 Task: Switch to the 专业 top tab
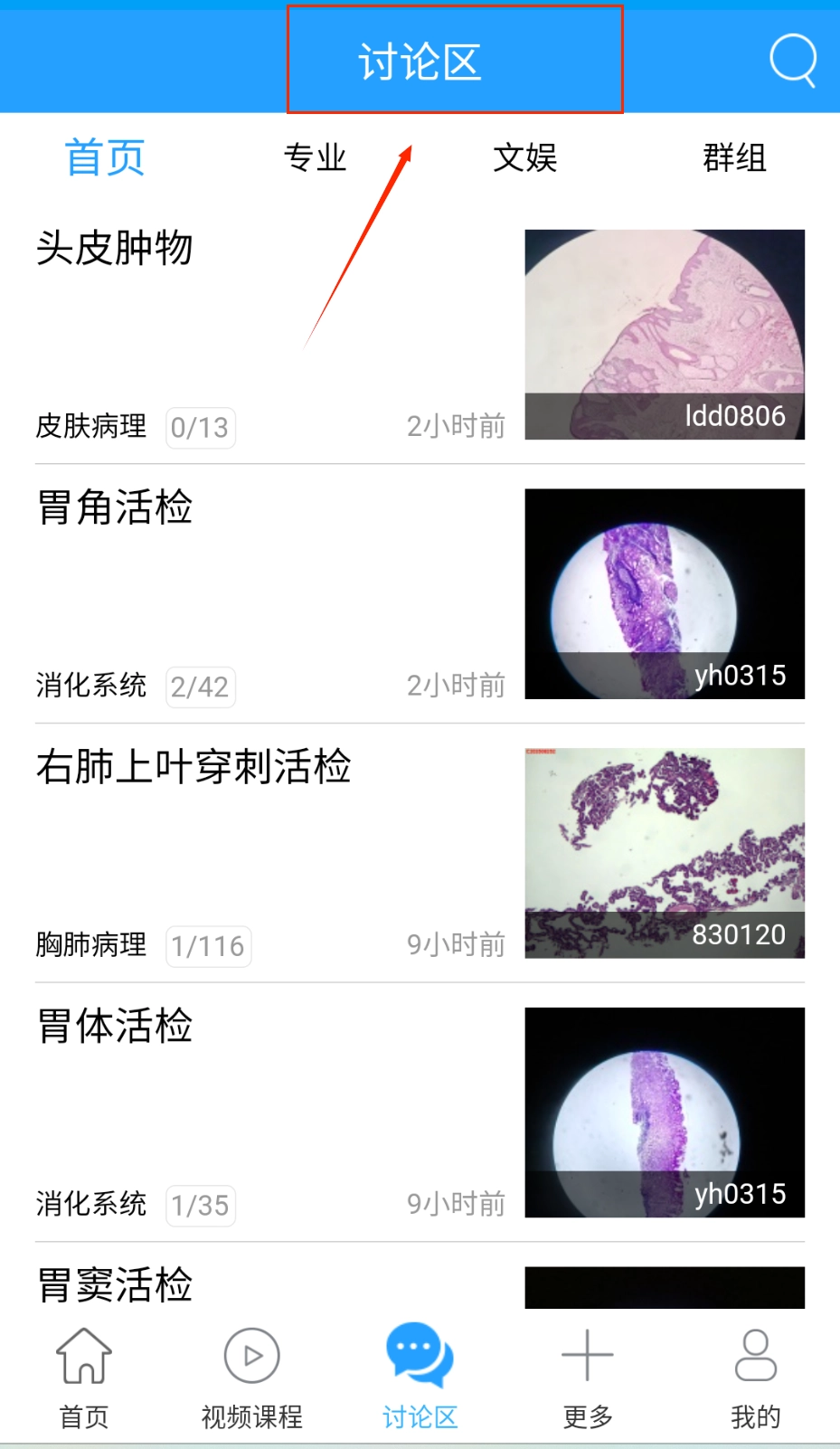click(315, 158)
